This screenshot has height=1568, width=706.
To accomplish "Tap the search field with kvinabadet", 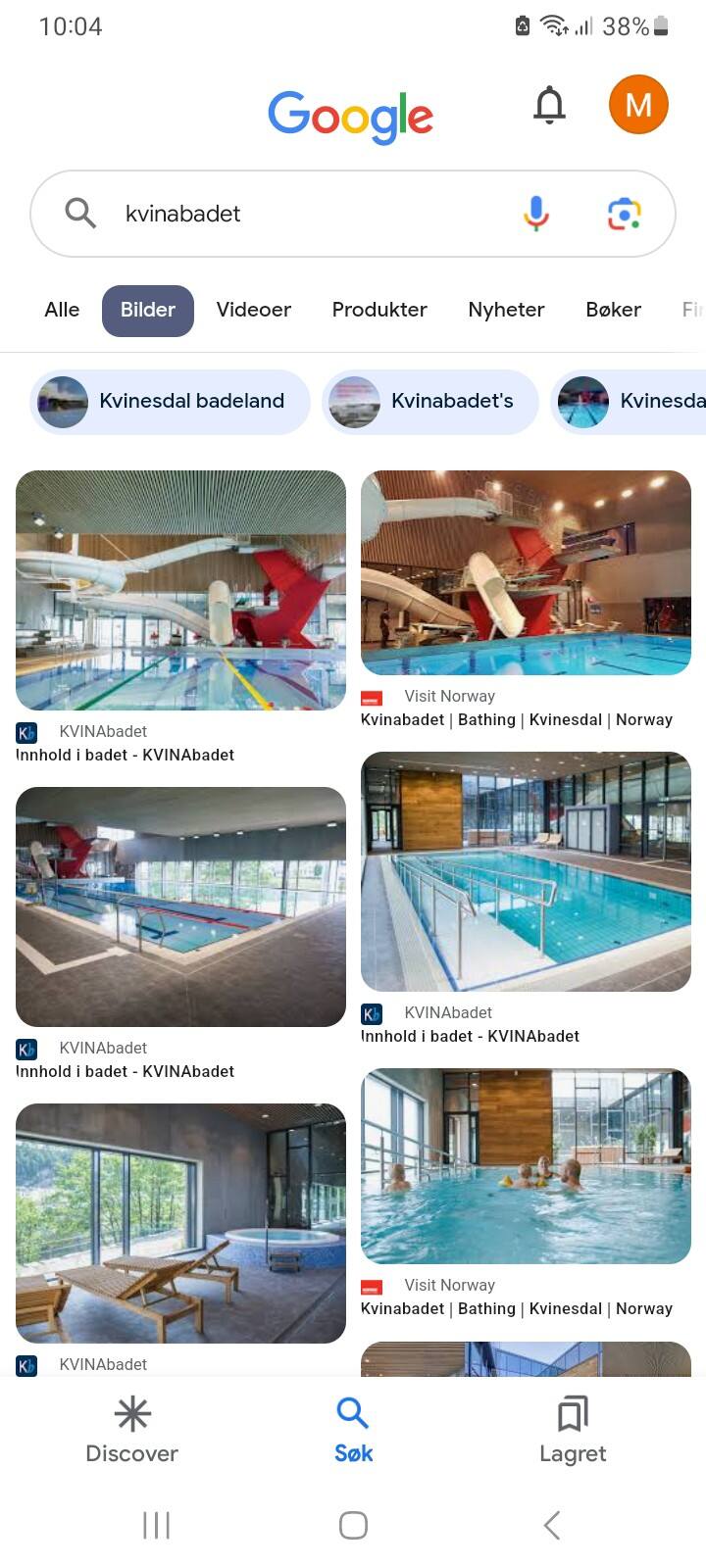I will tap(294, 214).
